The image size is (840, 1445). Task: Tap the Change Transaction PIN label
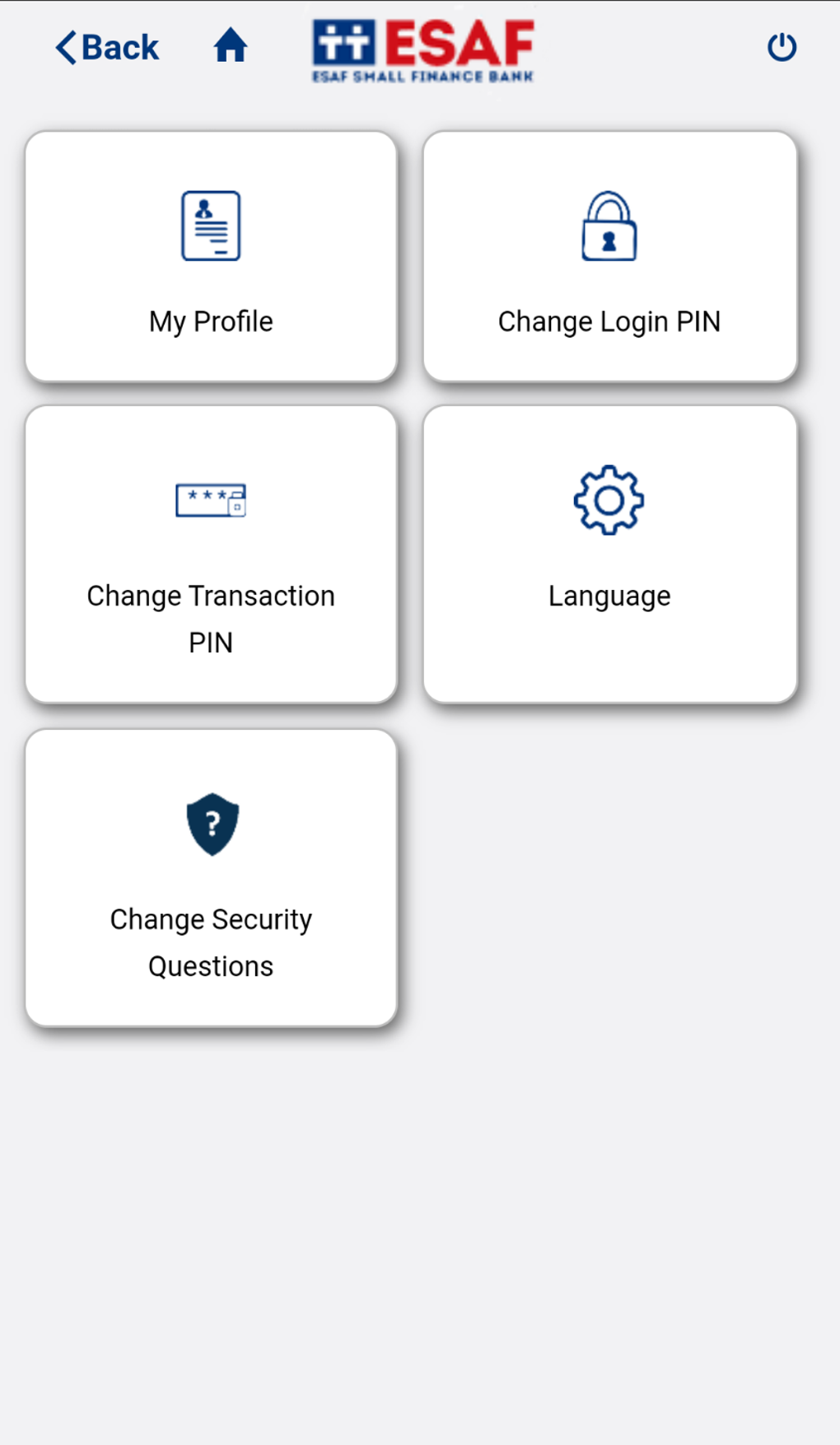pyautogui.click(x=211, y=618)
